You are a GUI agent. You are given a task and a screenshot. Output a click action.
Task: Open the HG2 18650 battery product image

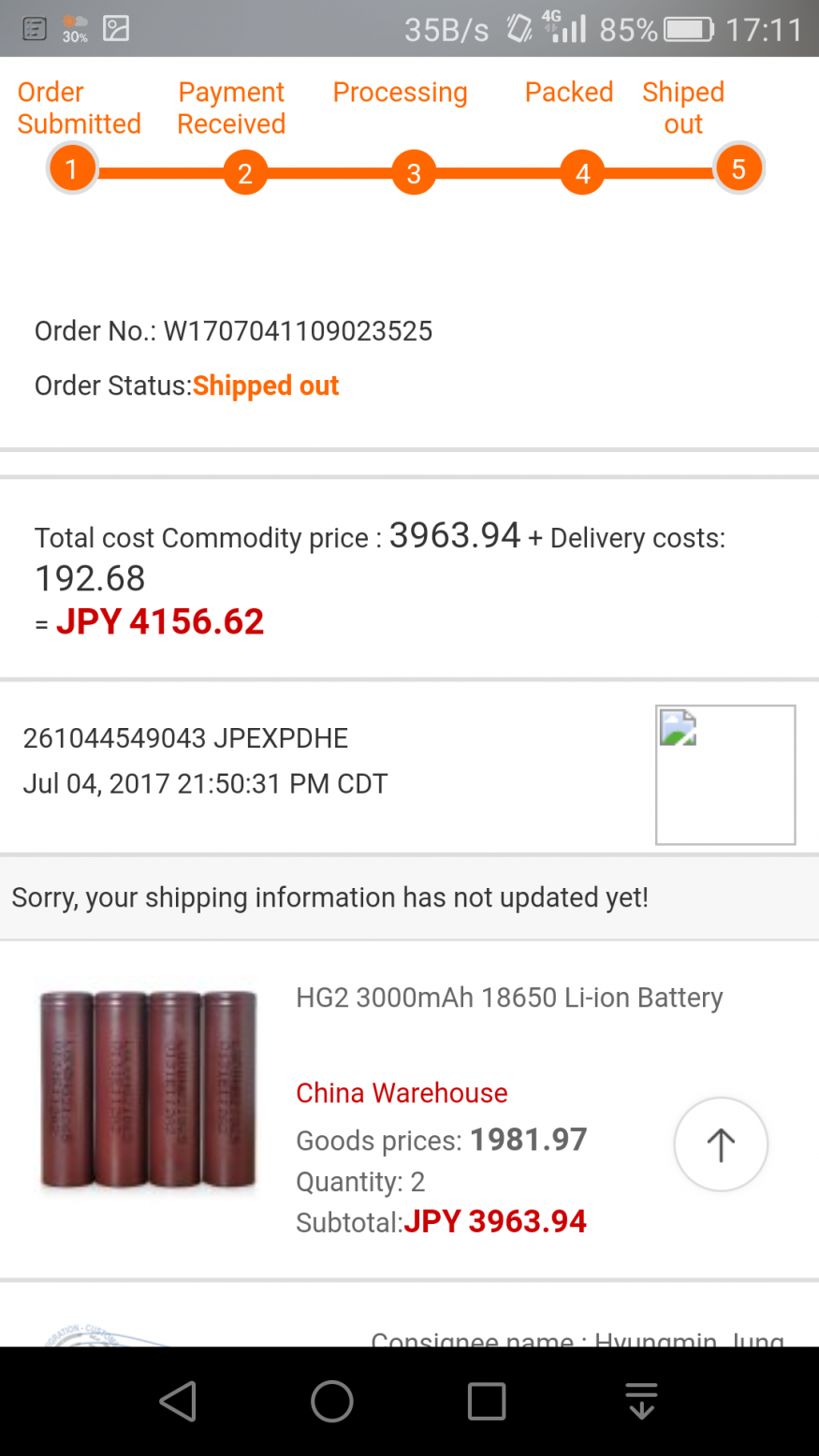147,1090
